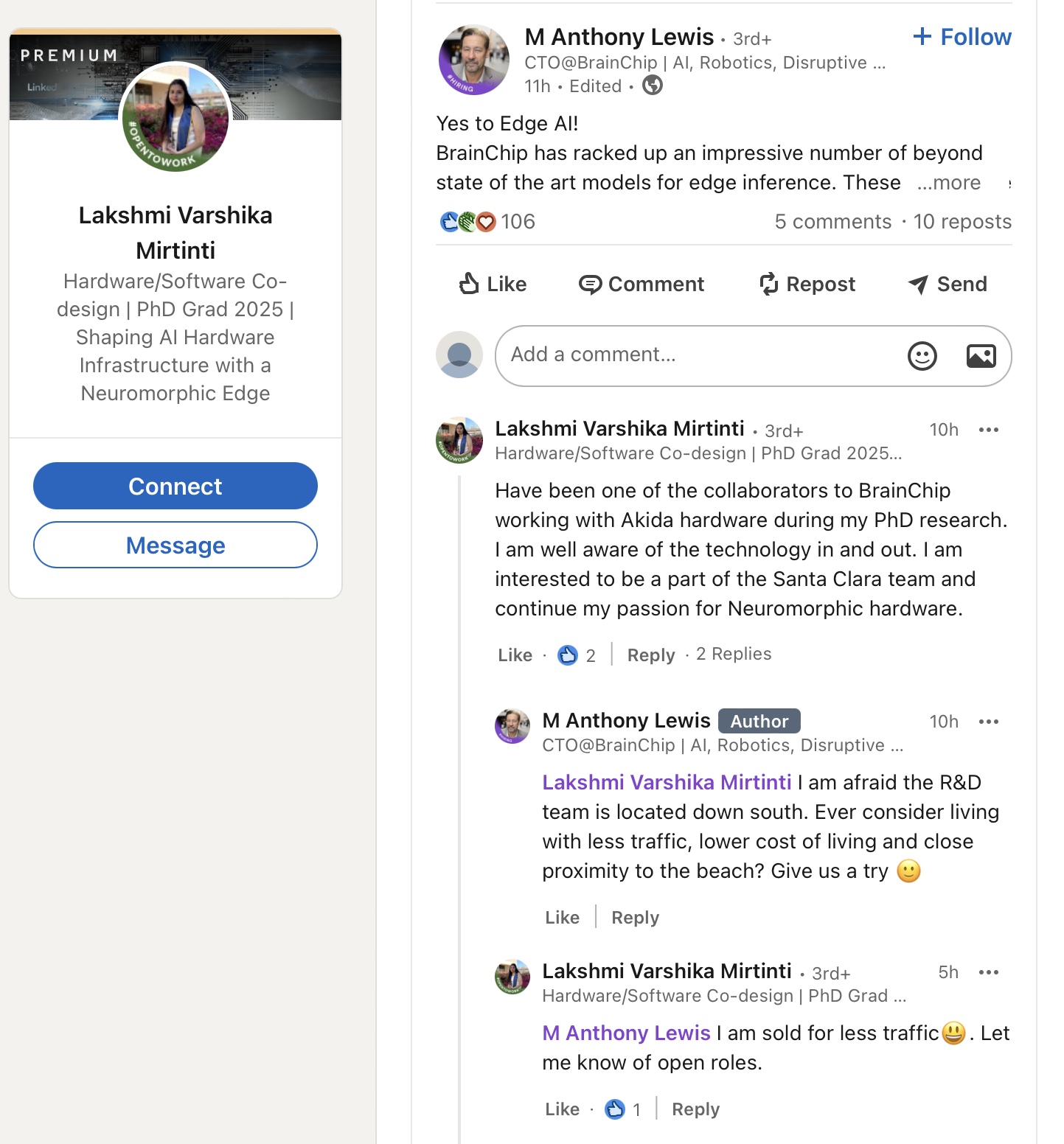Like M Anthony Lewis's R&D reply
Viewport: 1064px width, 1144px height.
point(562,918)
